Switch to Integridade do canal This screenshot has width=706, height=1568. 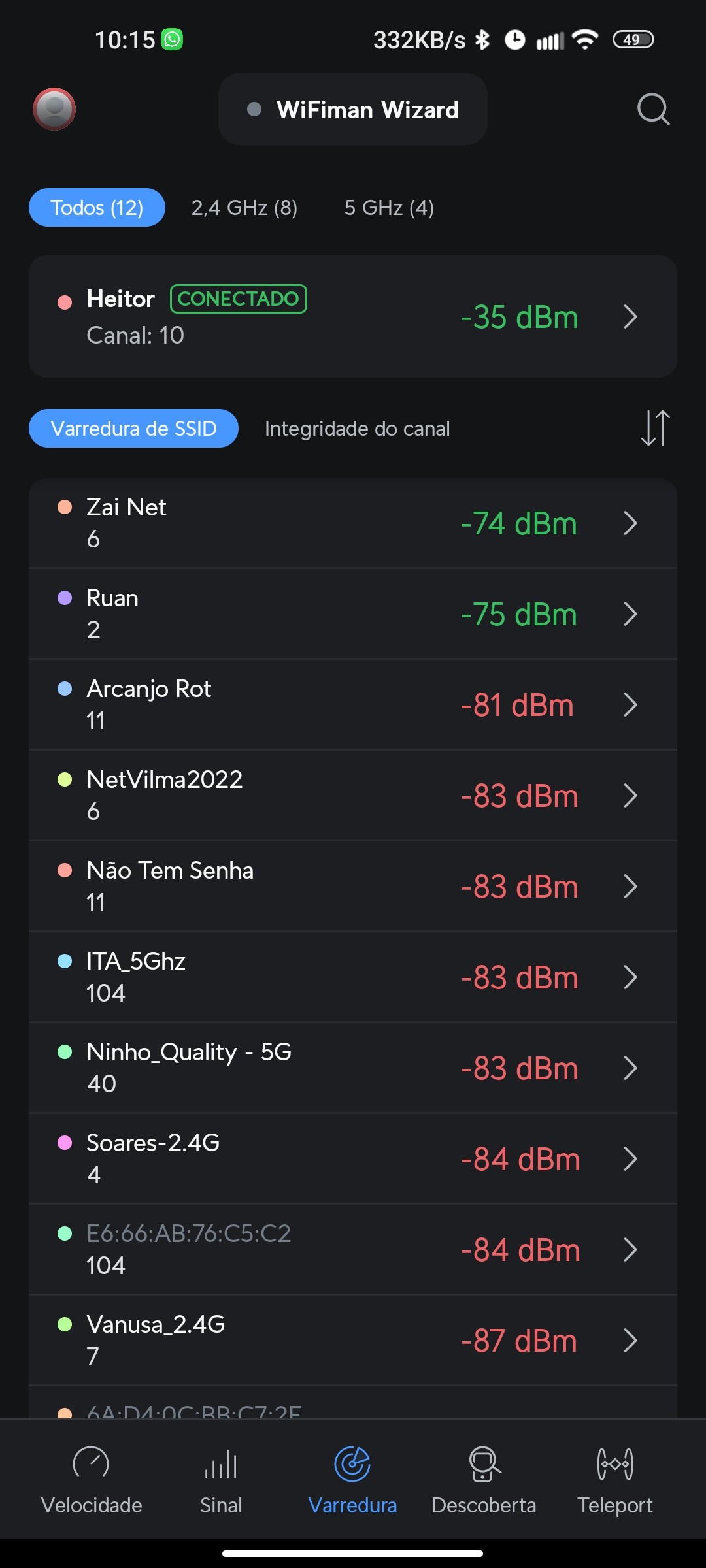pos(357,429)
